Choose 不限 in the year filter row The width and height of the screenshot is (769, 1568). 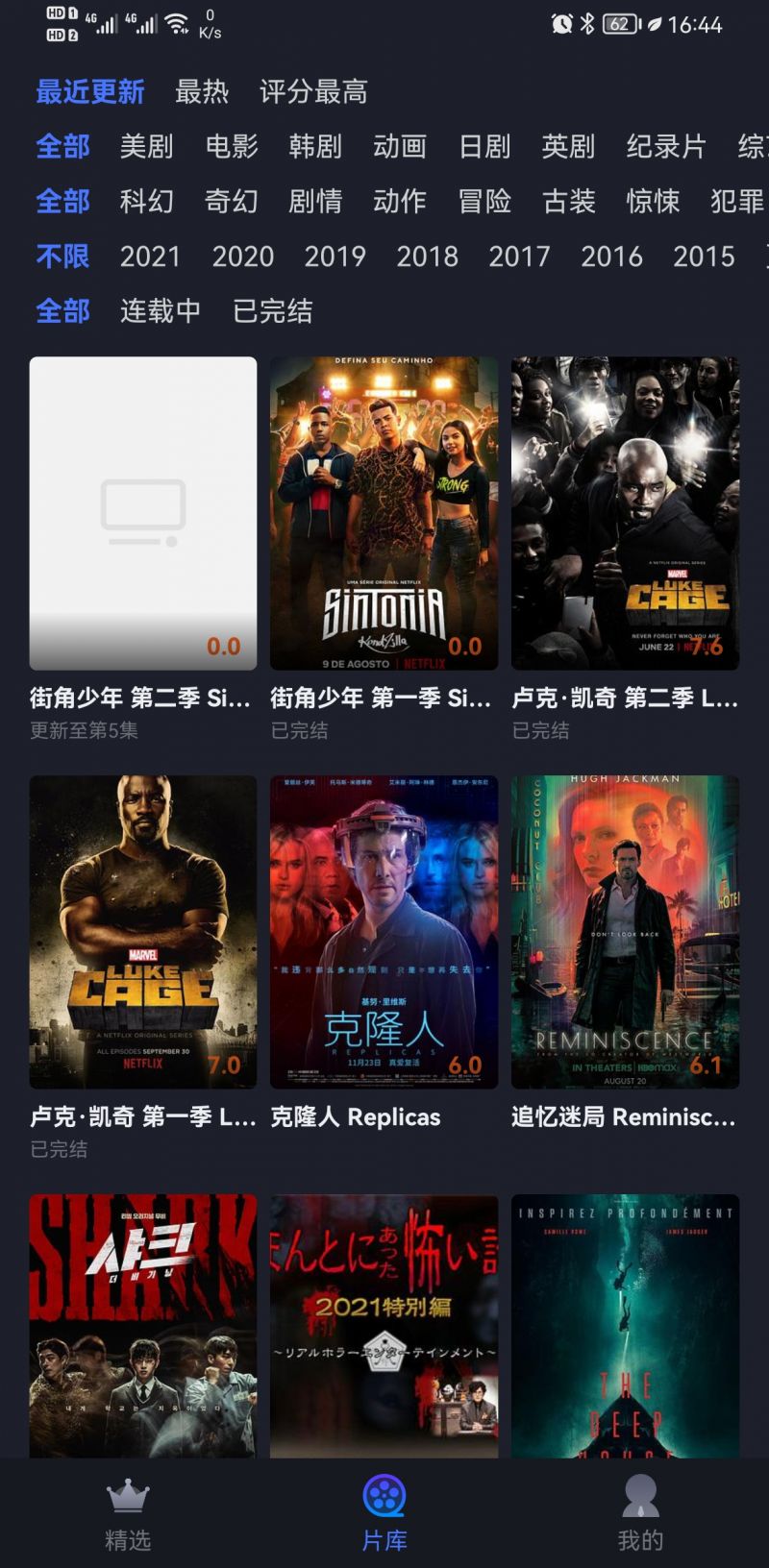click(x=62, y=257)
